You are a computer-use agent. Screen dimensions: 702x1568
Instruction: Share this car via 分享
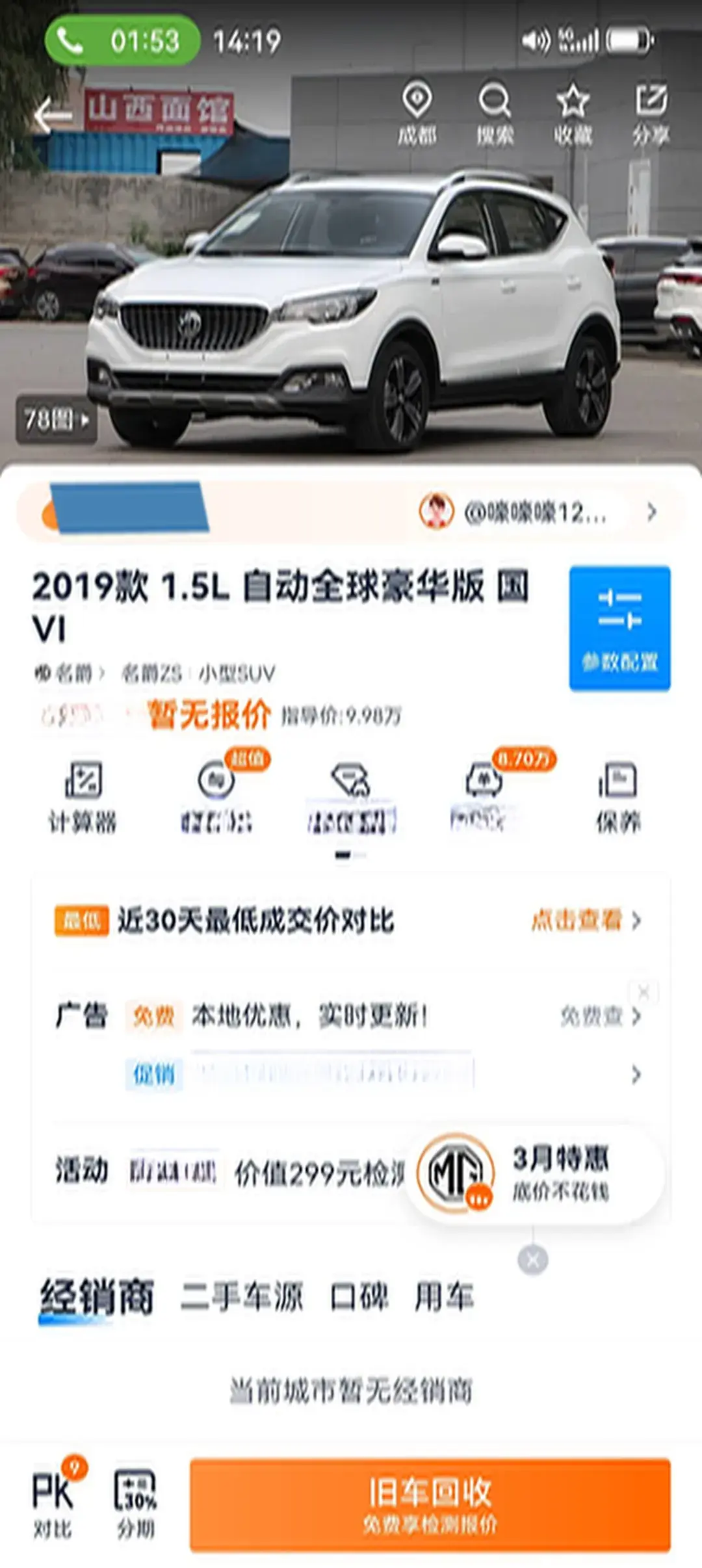(651, 113)
